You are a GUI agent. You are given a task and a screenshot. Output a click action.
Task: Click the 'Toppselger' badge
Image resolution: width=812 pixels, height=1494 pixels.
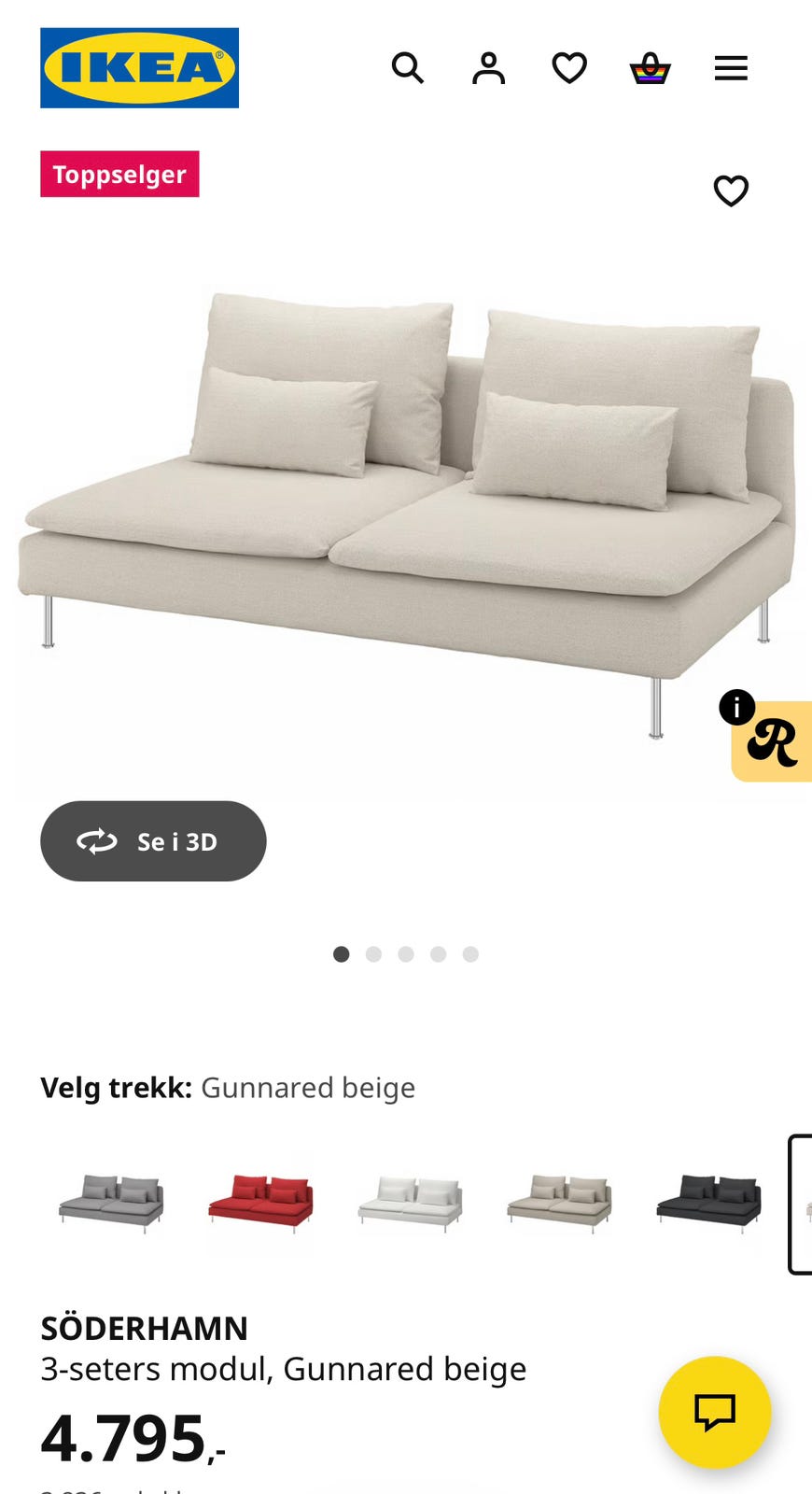(119, 174)
